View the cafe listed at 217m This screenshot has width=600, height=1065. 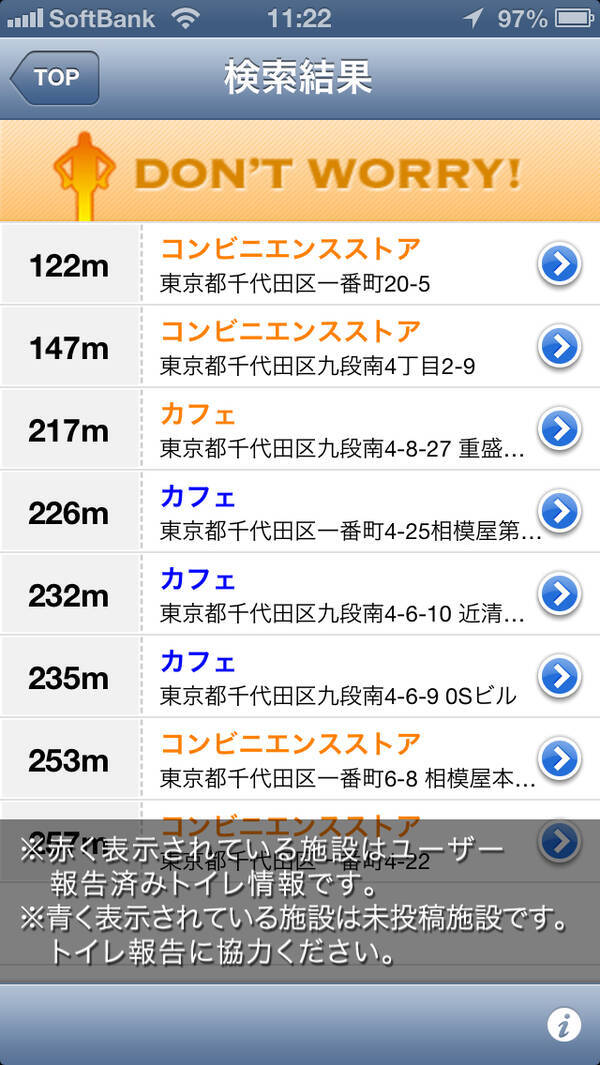(340, 430)
